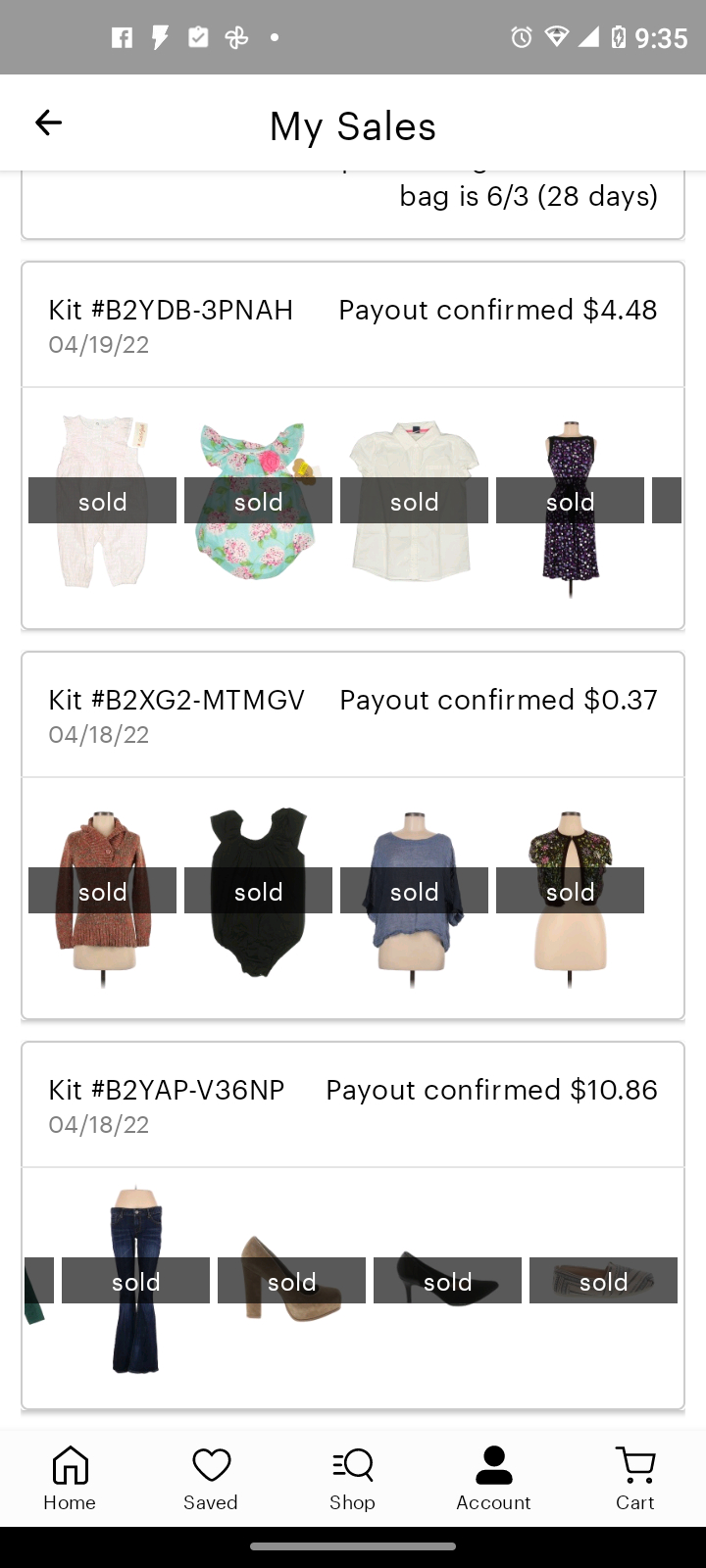View the sold black bodysuit
This screenshot has height=1568, width=706.
258,892
